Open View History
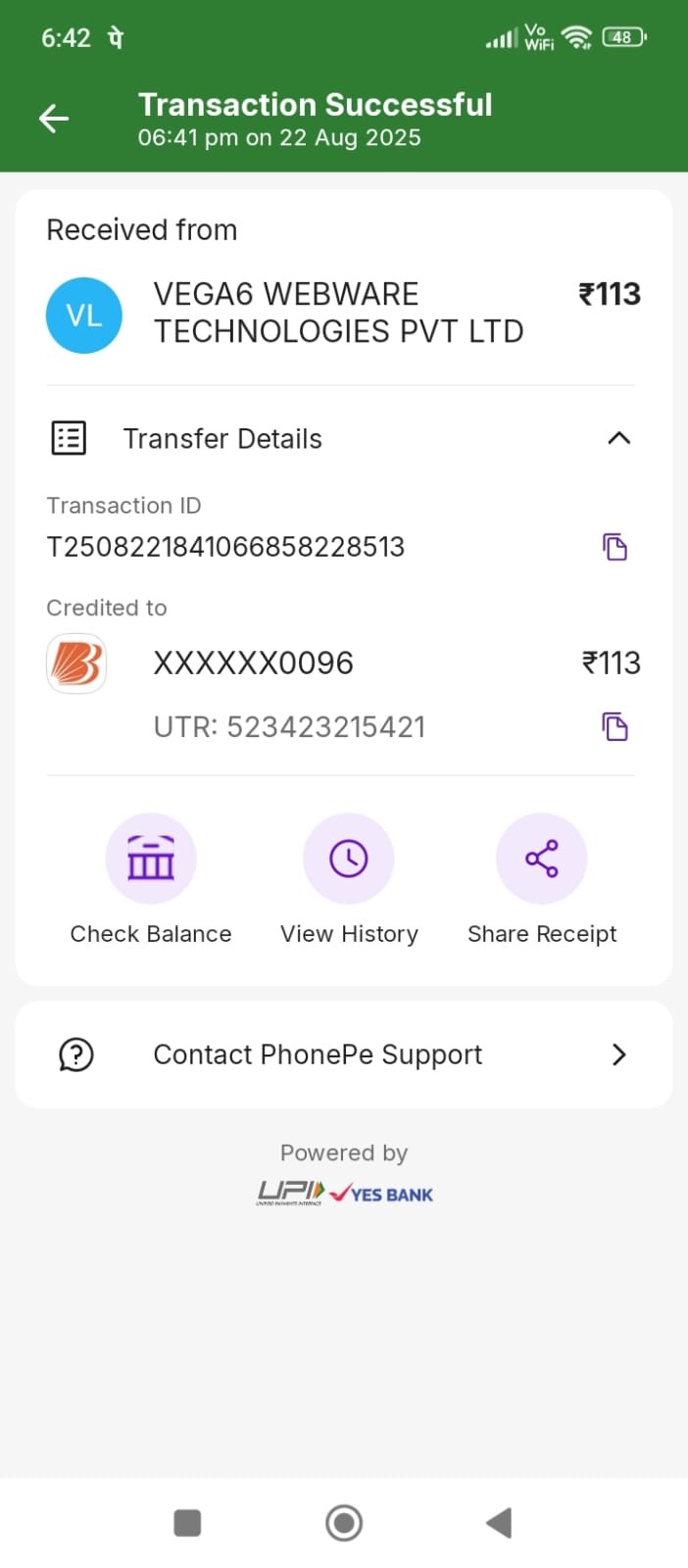This screenshot has height=1568, width=688. click(348, 859)
